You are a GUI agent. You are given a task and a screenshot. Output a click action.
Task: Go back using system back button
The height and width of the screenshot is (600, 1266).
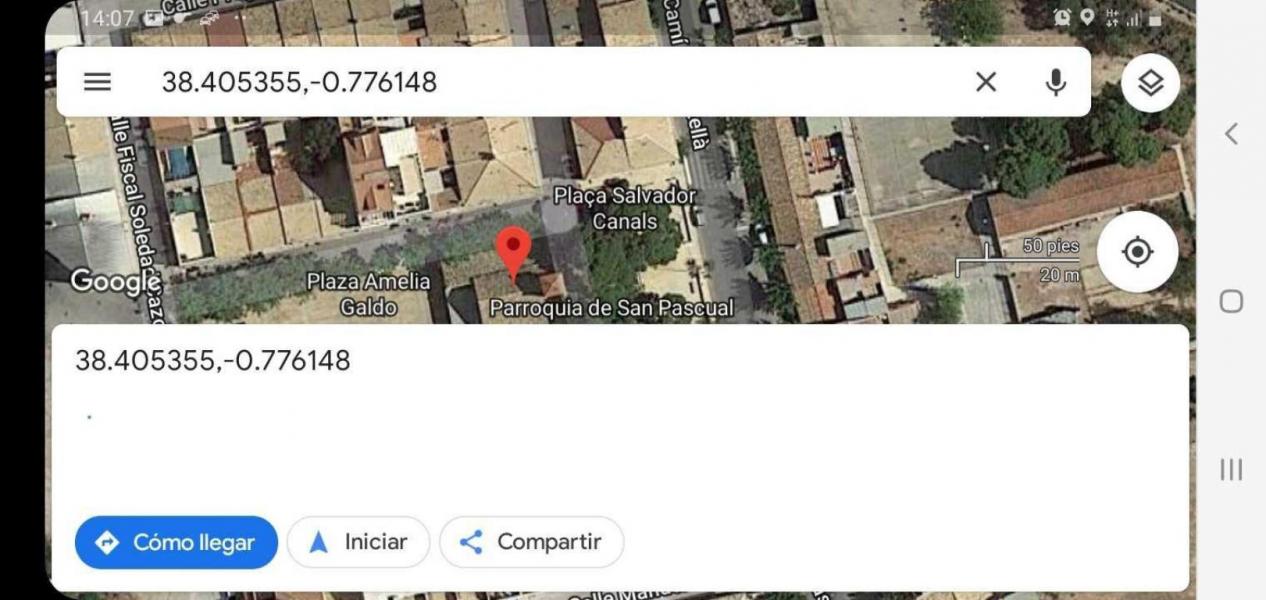[1231, 133]
